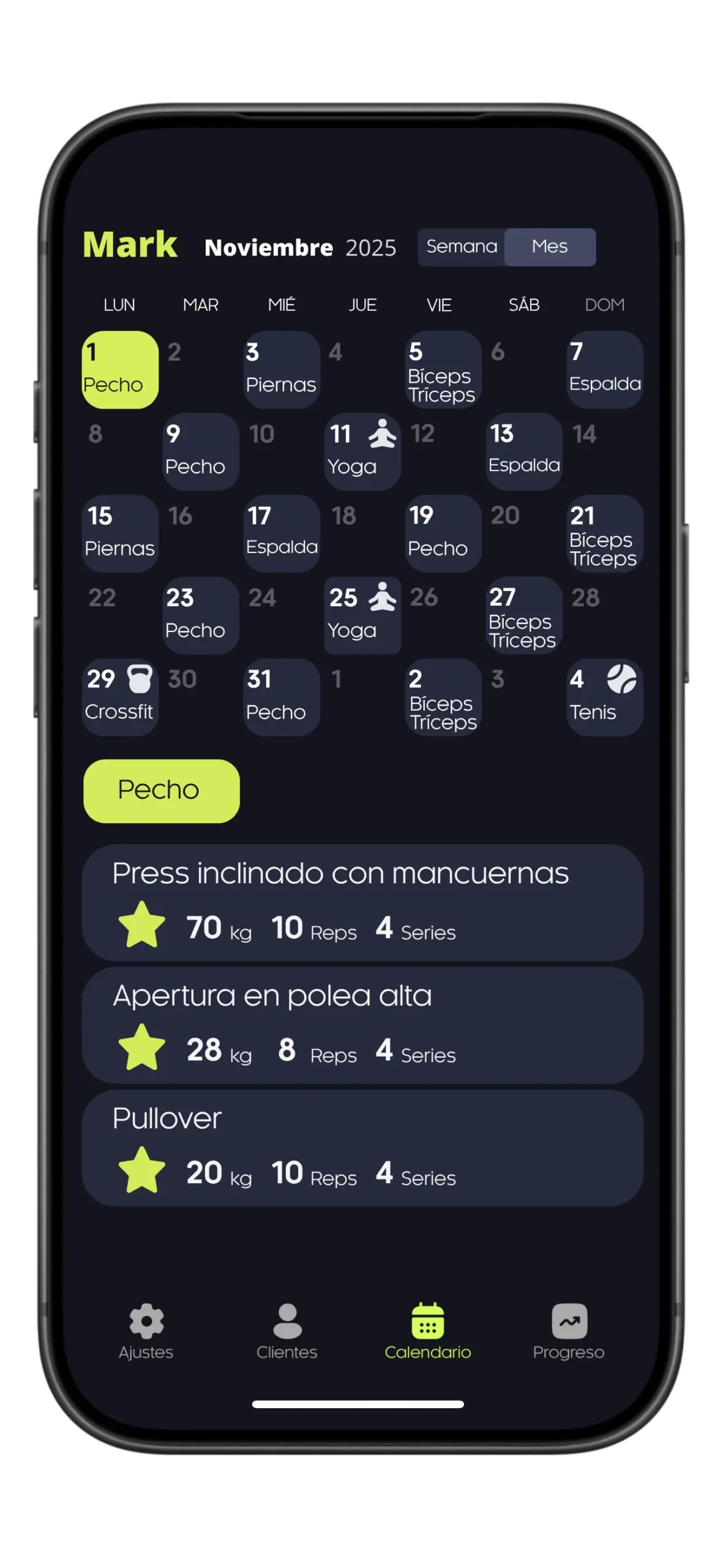
Task: Switch to the Progreso tab
Action: [568, 1332]
